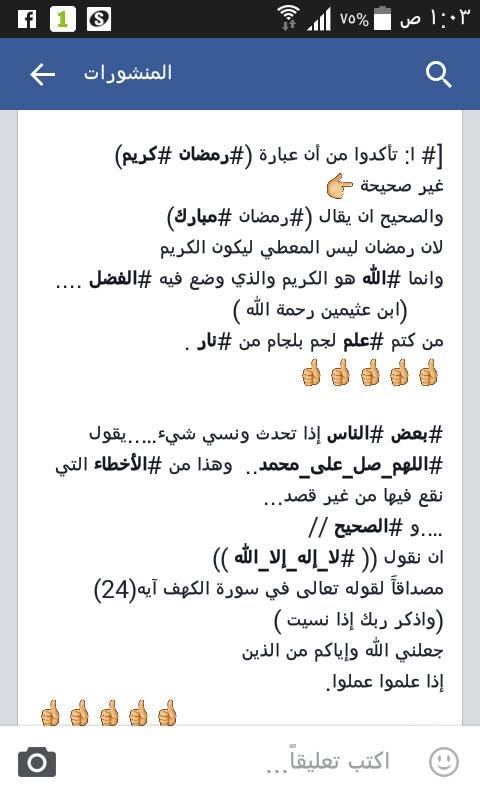Open the #لا_إله_إلا_الله hashtag

click(x=294, y=558)
